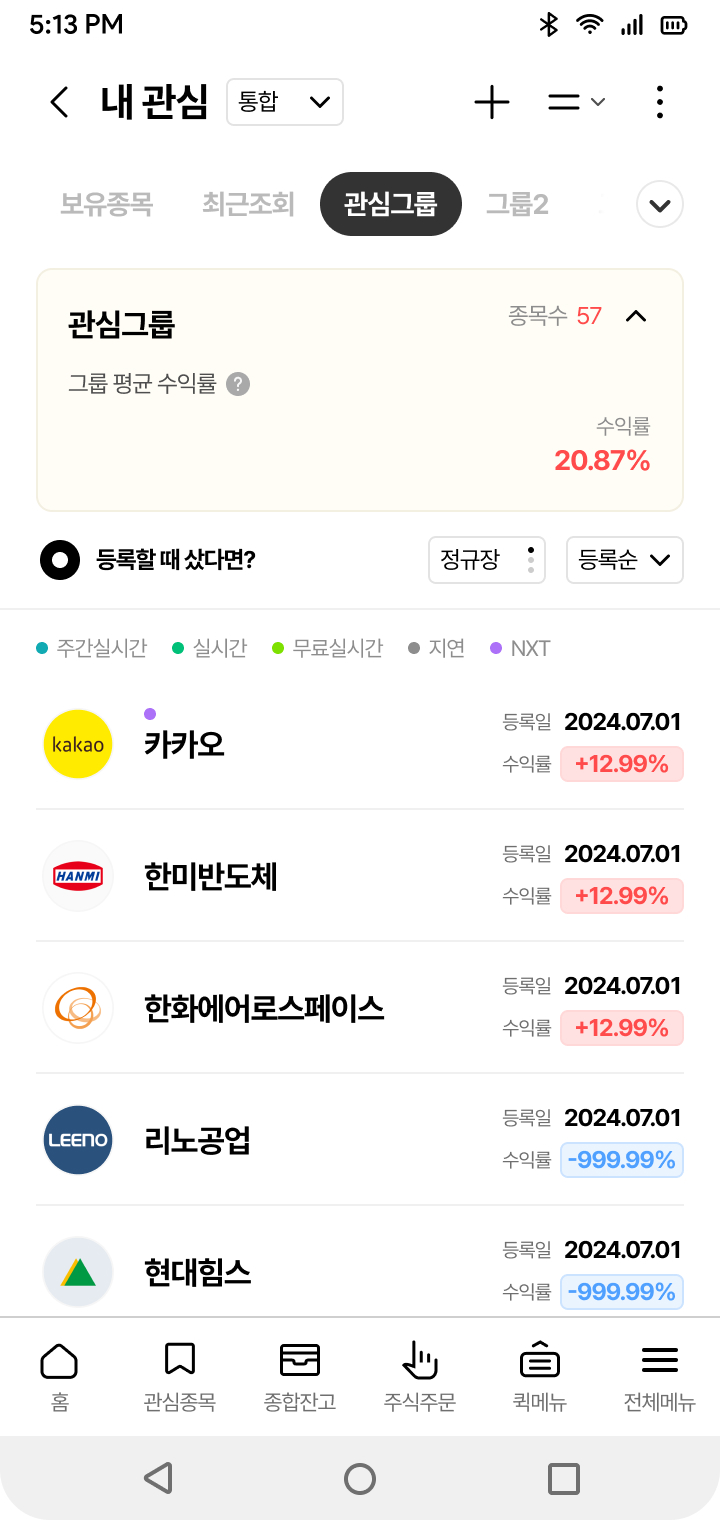
Task: Switch to the 보유종목 tab
Action: (x=106, y=204)
